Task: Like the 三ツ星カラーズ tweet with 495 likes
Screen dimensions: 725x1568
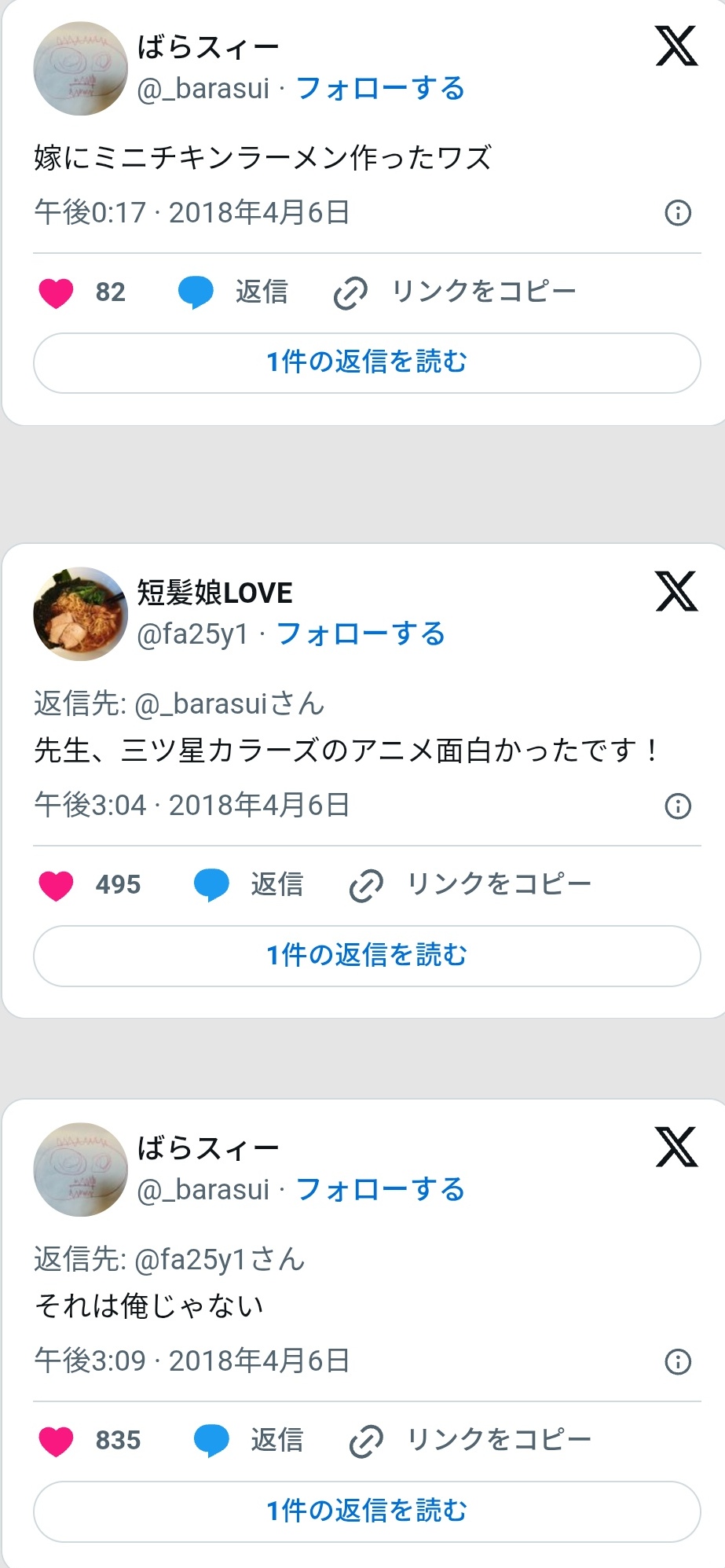Action: pos(57,885)
